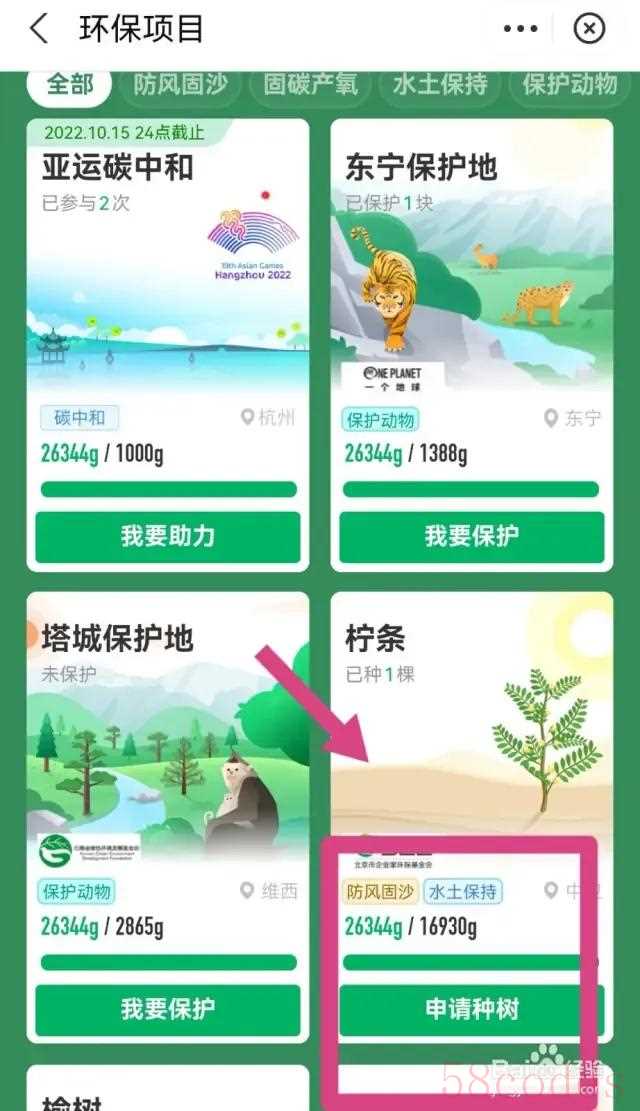
Task: Open the three-dot more menu
Action: click(521, 29)
